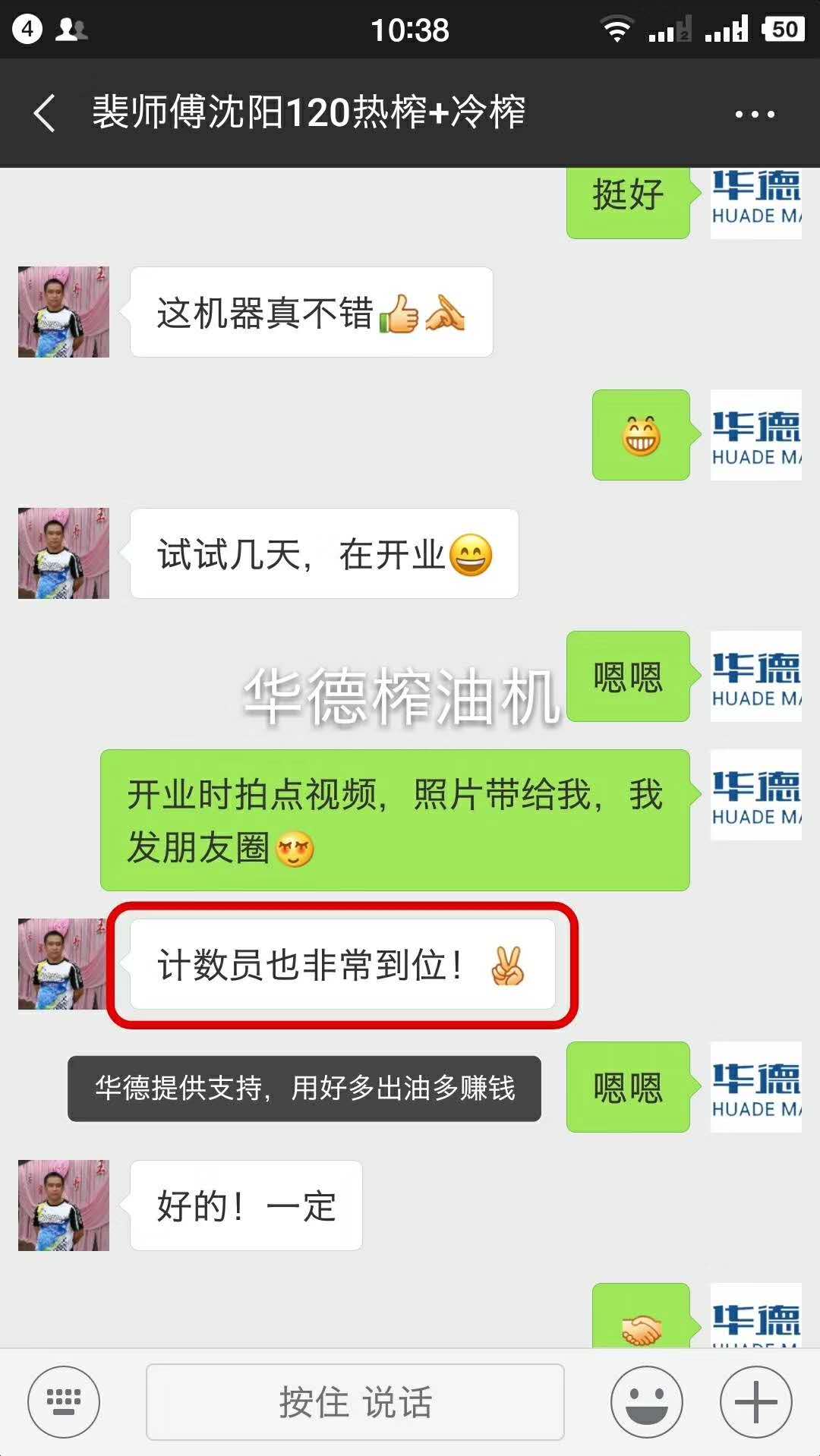The image size is (820, 1456).
Task: Switch to keyboard text input
Action: 64,1401
